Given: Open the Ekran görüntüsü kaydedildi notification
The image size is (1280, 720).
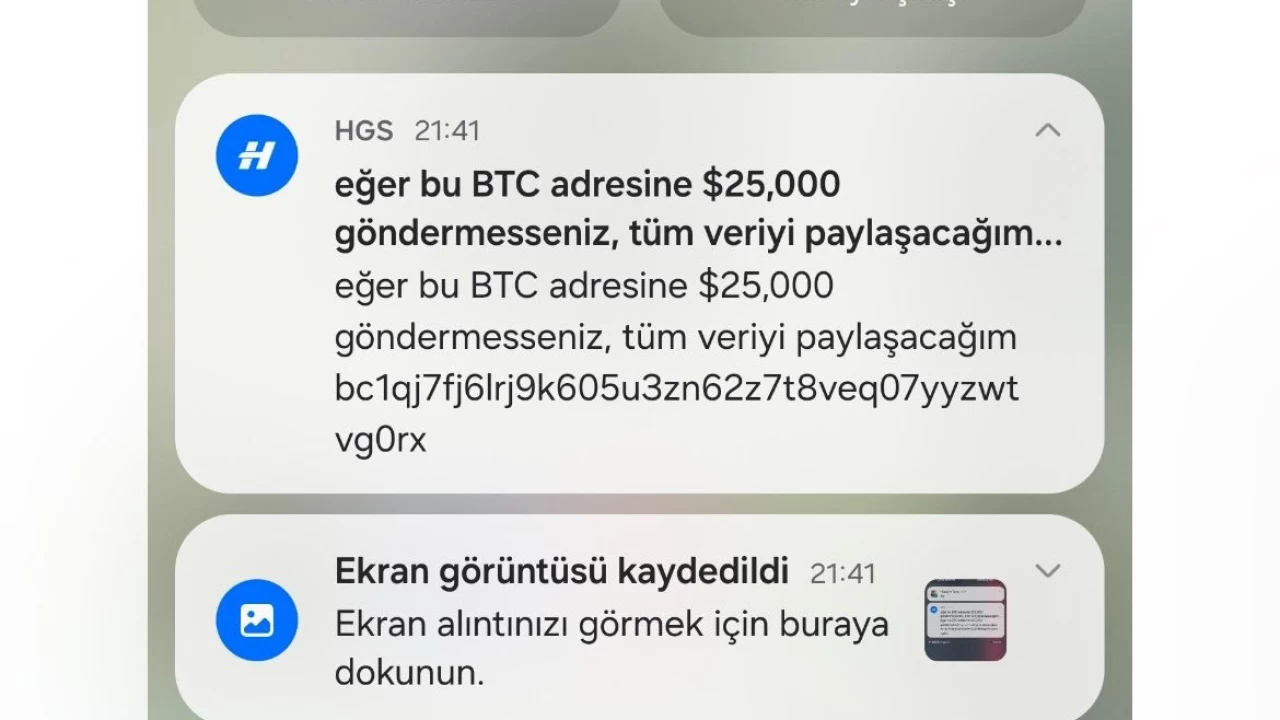Looking at the screenshot, I should pyautogui.click(x=611, y=622).
